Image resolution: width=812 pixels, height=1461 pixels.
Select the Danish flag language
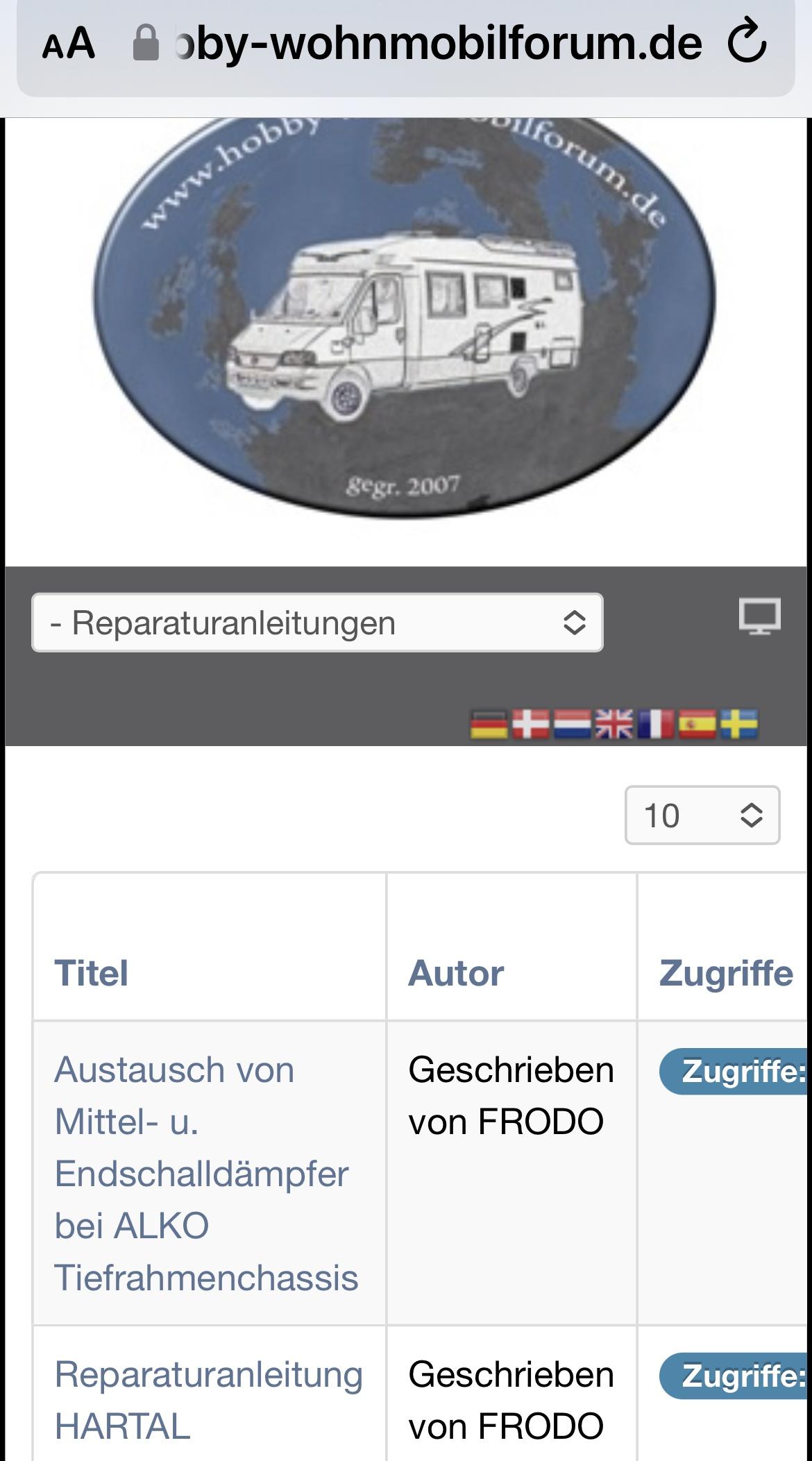pyautogui.click(x=531, y=725)
